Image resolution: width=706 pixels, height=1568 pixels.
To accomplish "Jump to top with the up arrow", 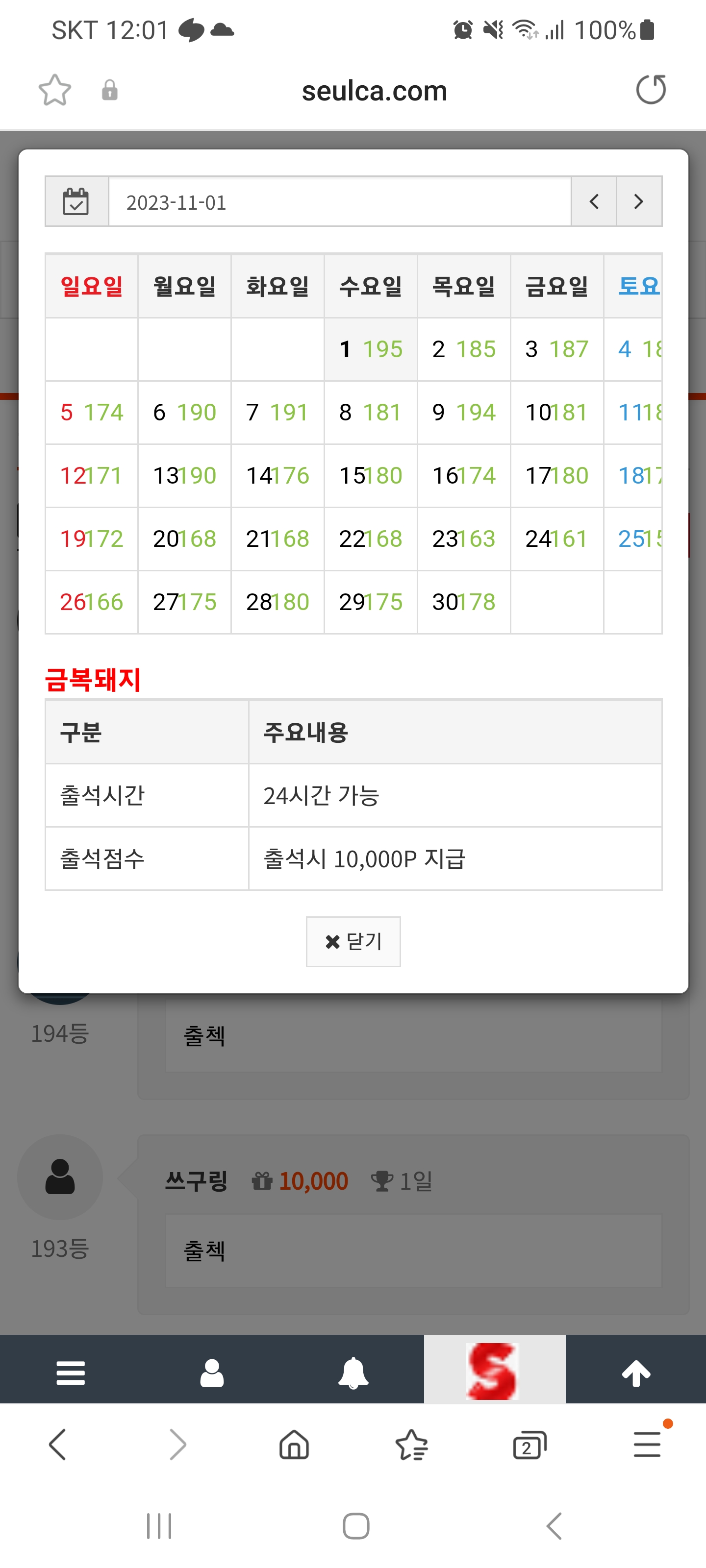I will 636,1372.
